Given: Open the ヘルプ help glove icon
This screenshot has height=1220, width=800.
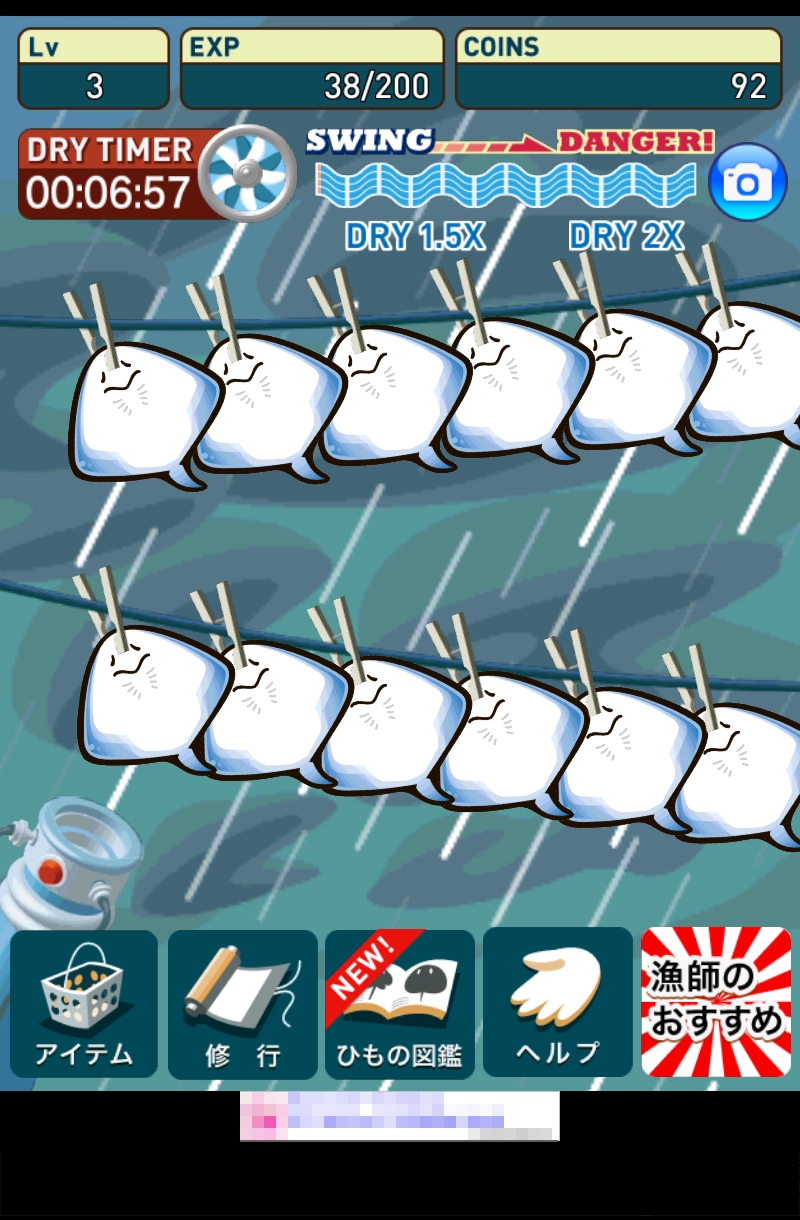Looking at the screenshot, I should 555,1005.
